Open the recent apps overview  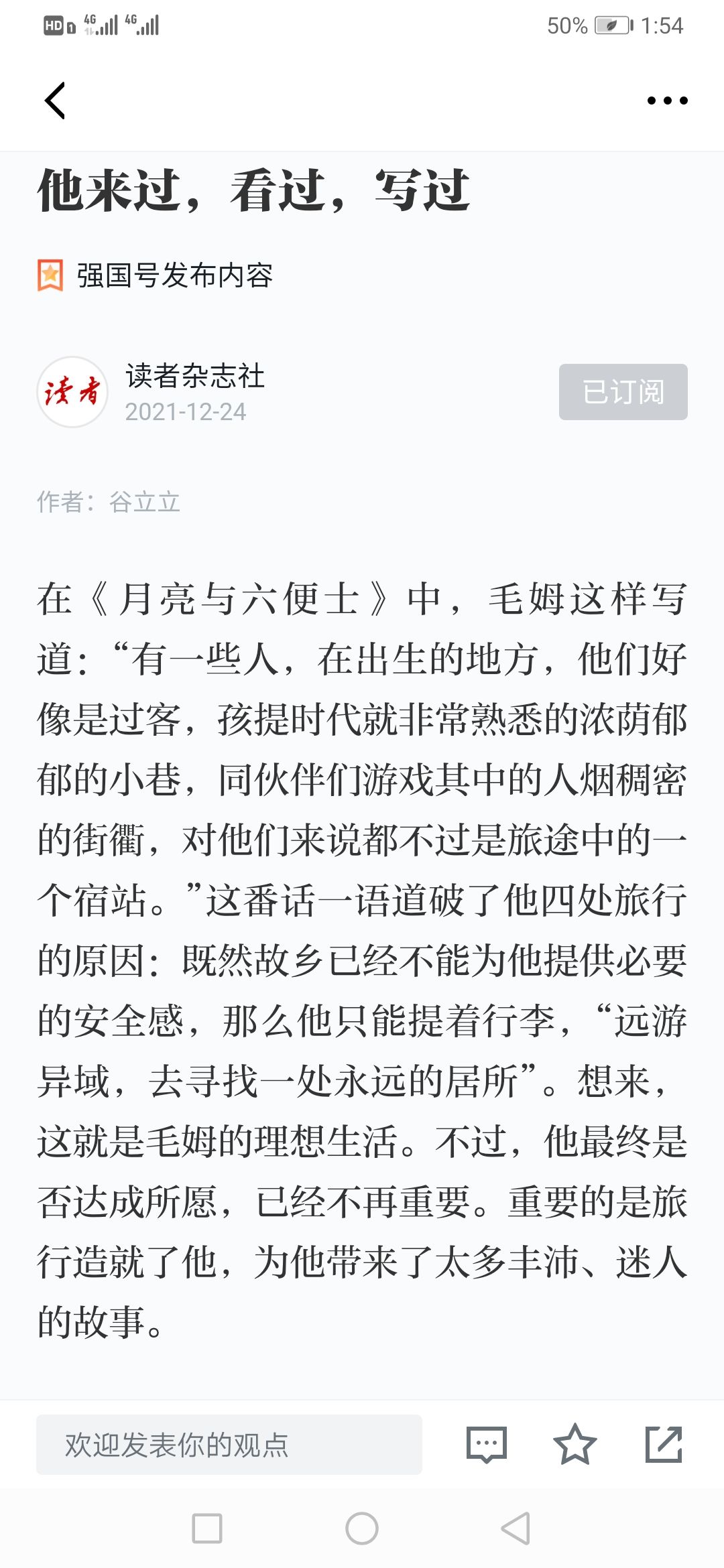(x=207, y=1528)
